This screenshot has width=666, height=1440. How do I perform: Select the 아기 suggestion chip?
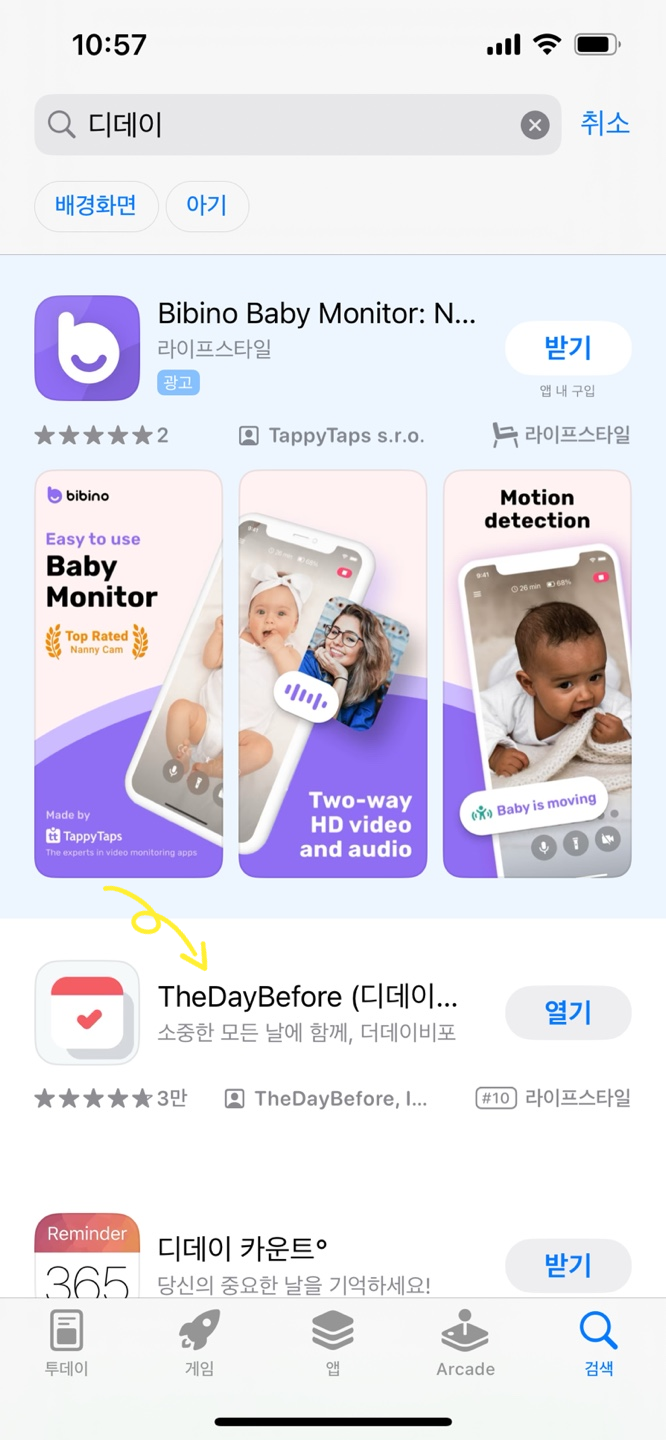207,206
